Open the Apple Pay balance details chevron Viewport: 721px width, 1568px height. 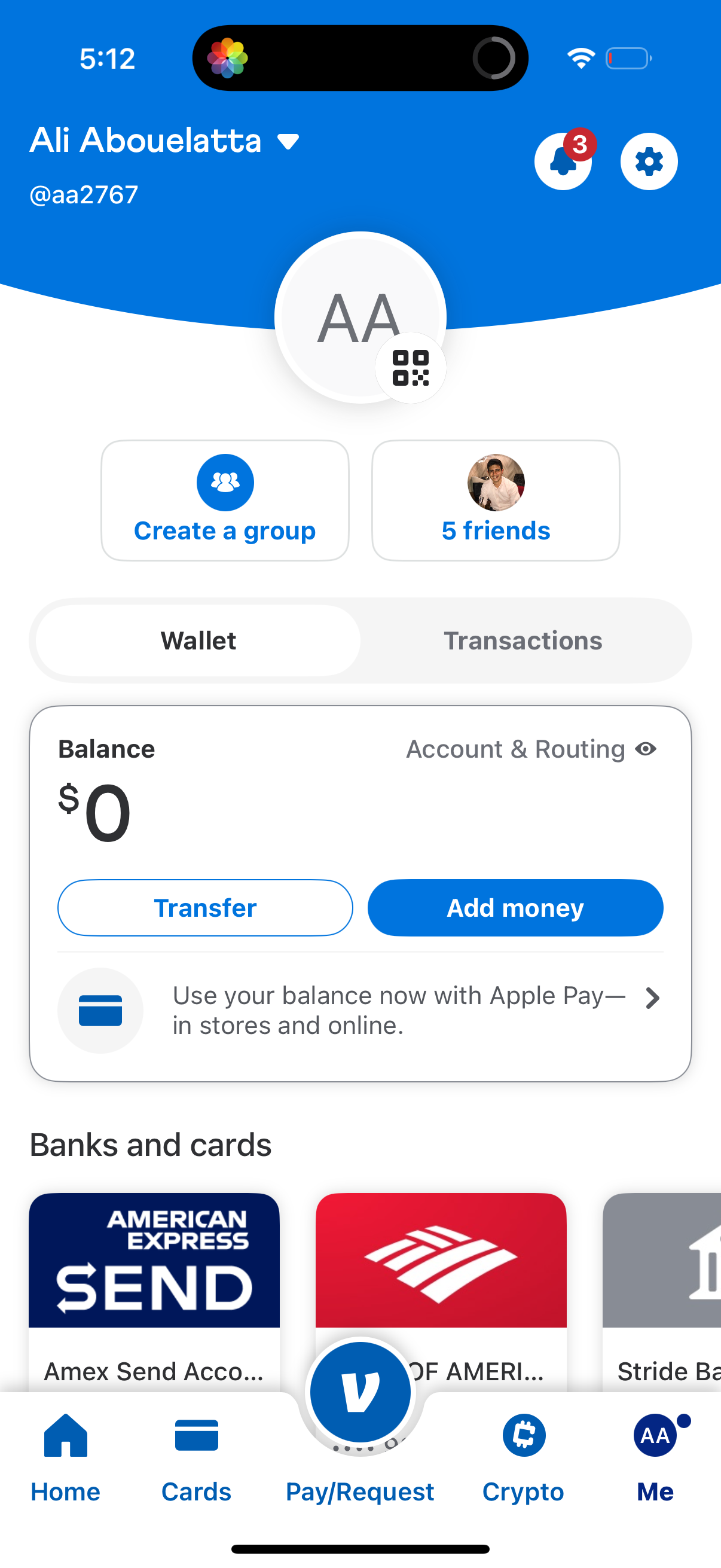pos(652,997)
